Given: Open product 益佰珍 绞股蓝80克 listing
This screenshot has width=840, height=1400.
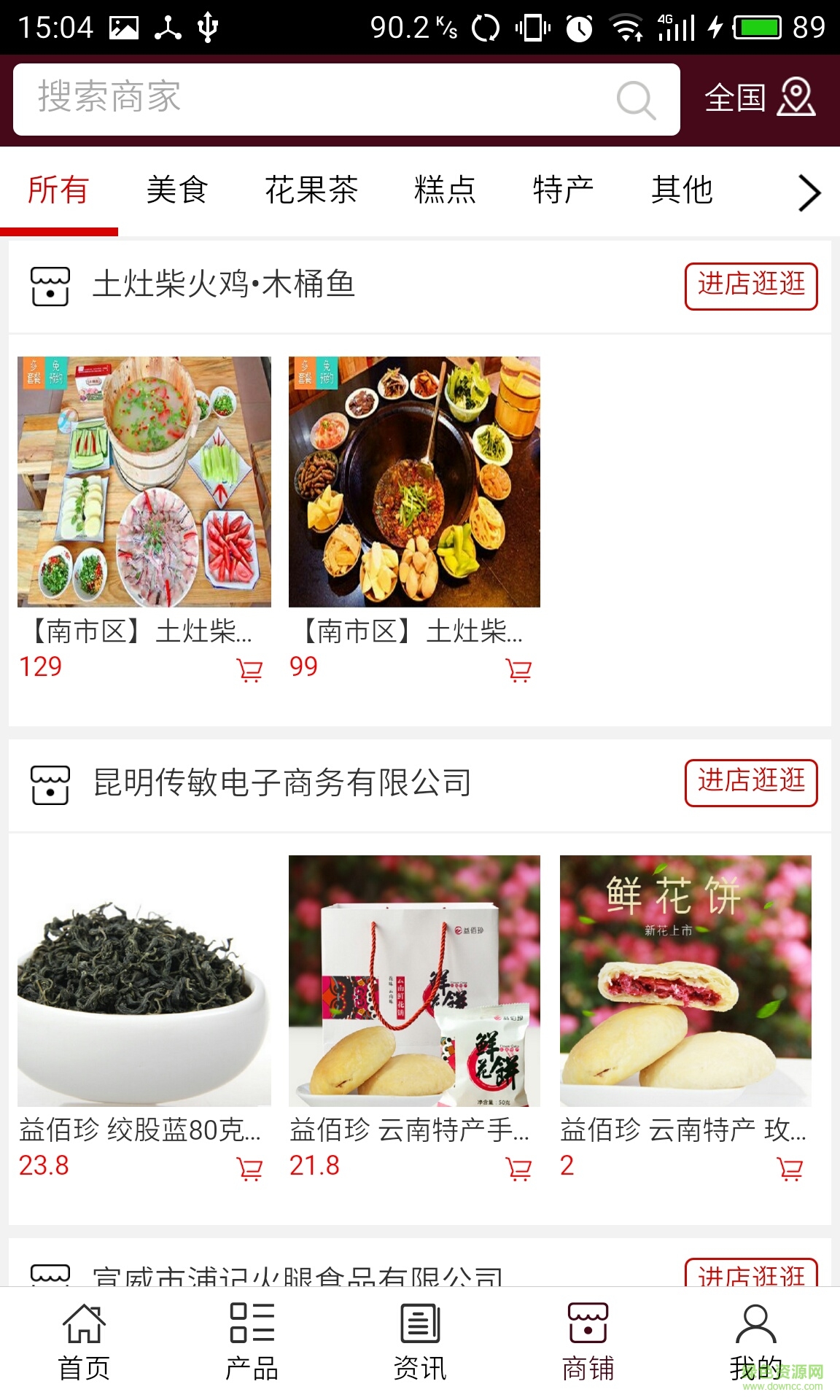Looking at the screenshot, I should click(139, 1126).
